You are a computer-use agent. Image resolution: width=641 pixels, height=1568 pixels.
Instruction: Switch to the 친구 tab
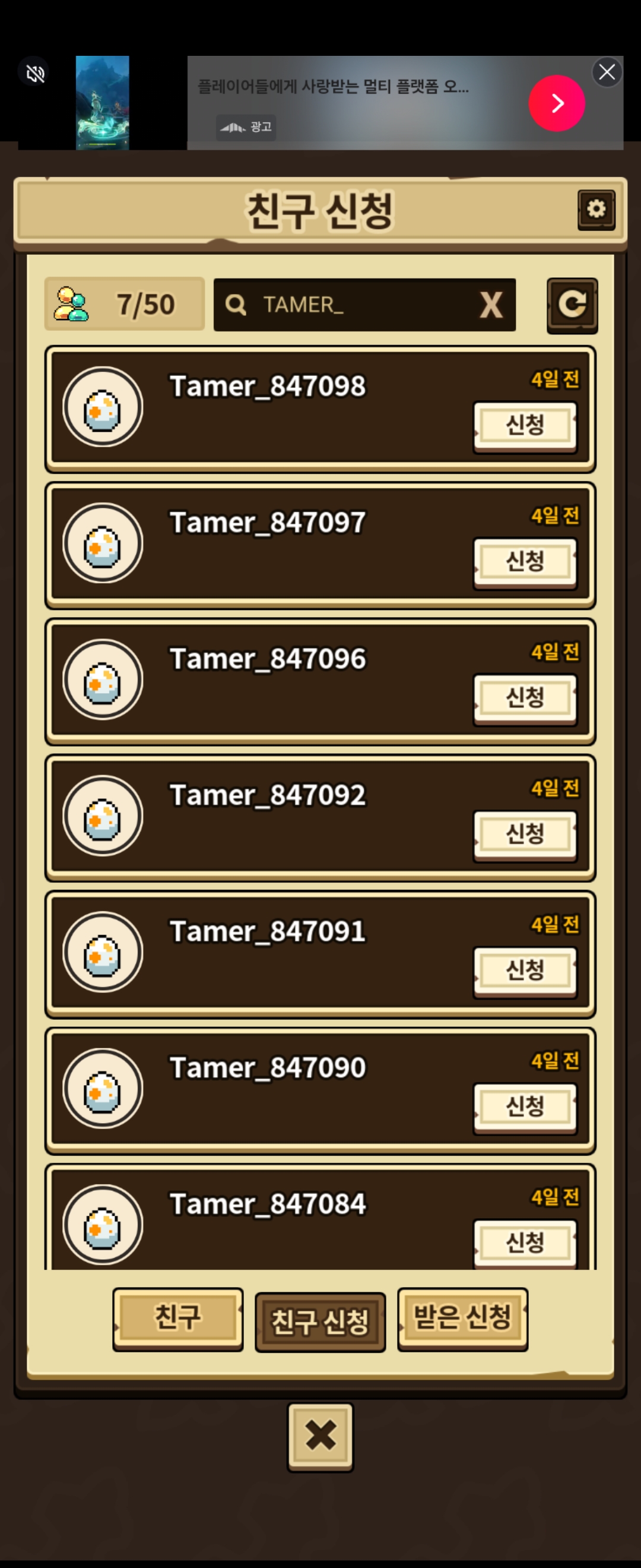(177, 1318)
